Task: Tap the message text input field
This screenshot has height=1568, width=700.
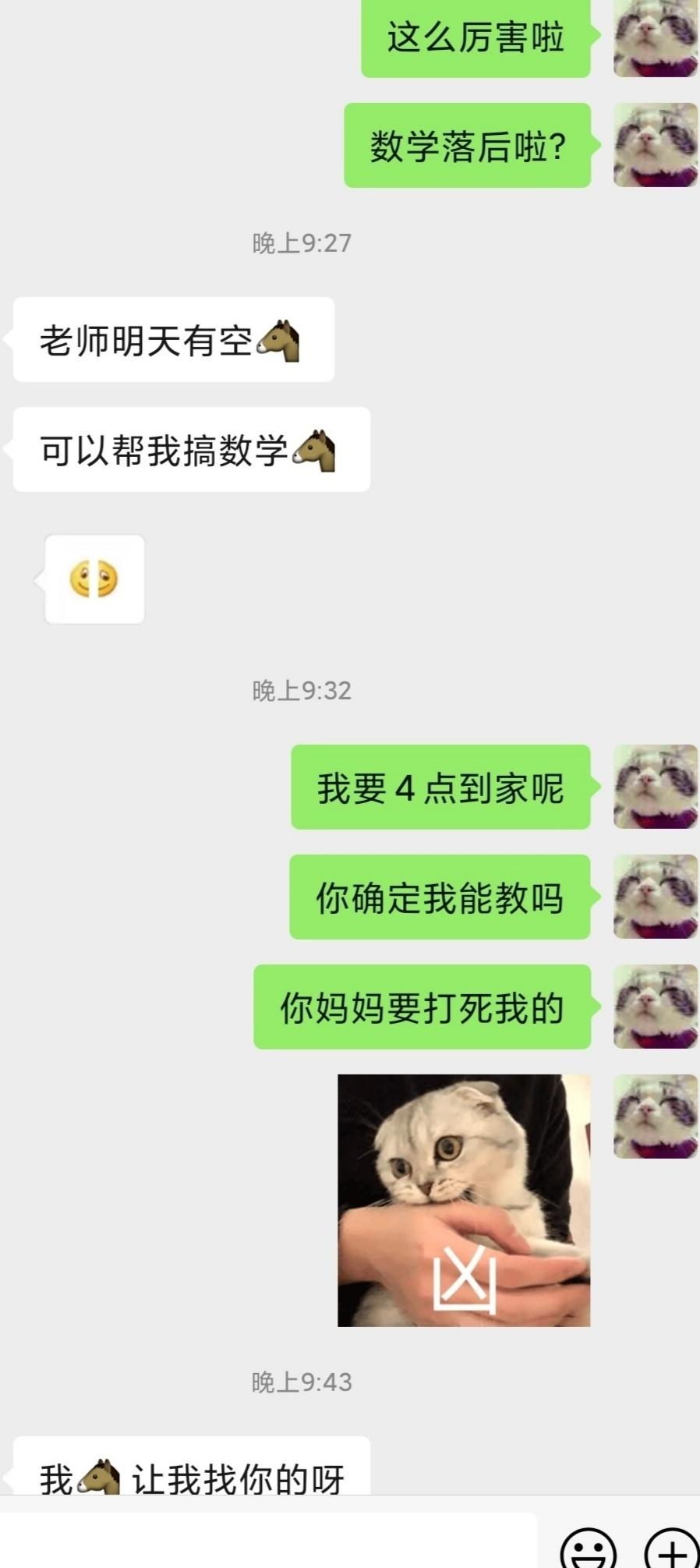Action: [x=267, y=1541]
